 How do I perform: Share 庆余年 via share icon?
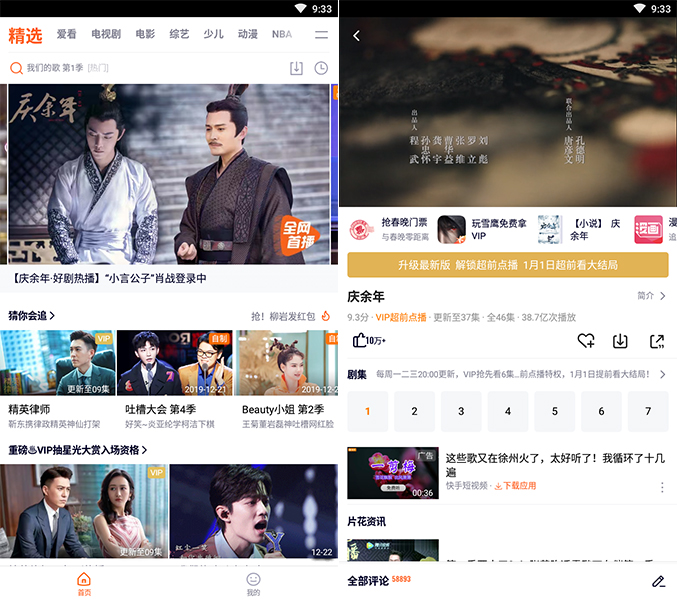pyautogui.click(x=656, y=341)
